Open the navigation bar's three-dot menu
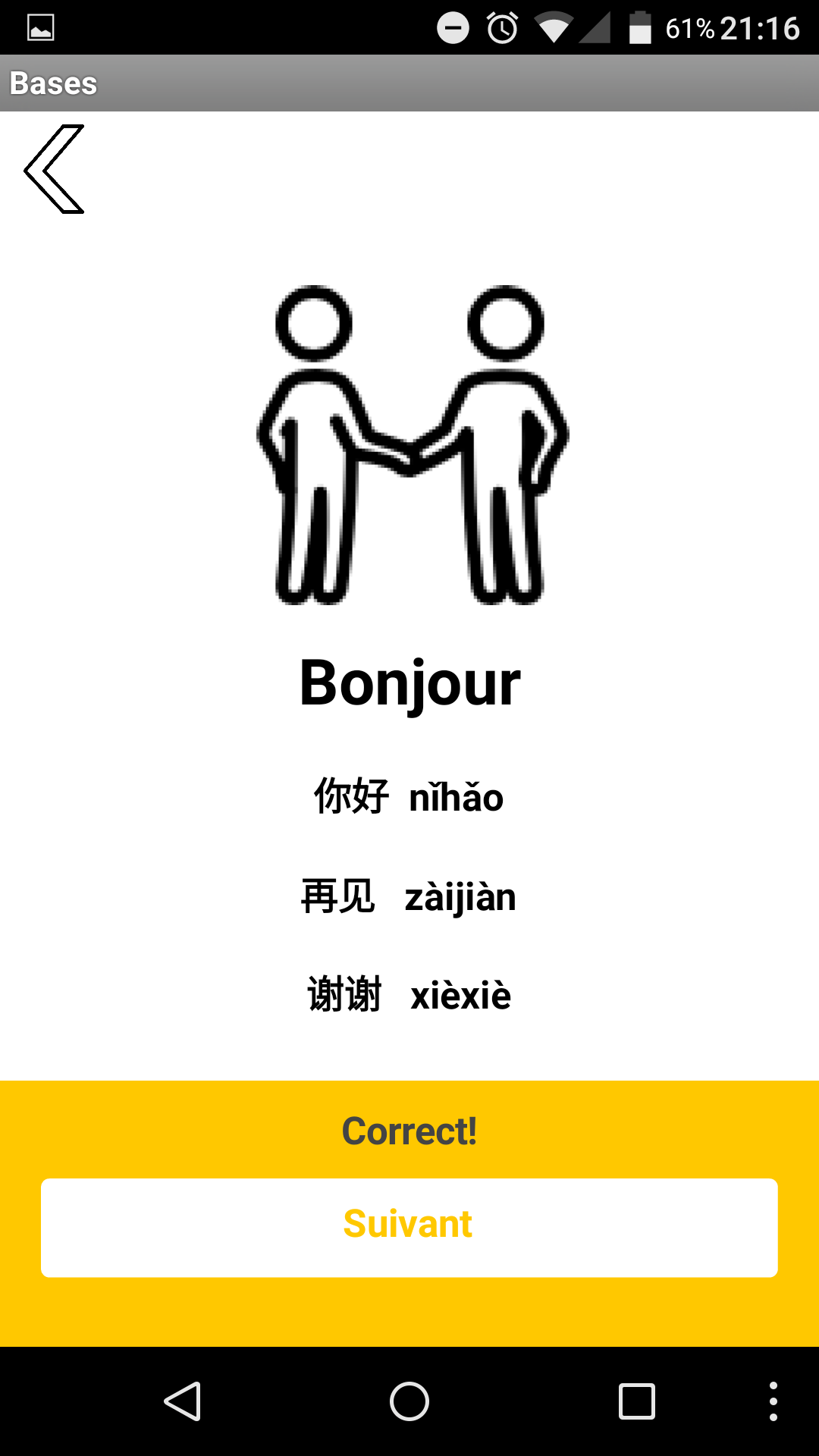Viewport: 819px width, 1456px height. 773,1401
